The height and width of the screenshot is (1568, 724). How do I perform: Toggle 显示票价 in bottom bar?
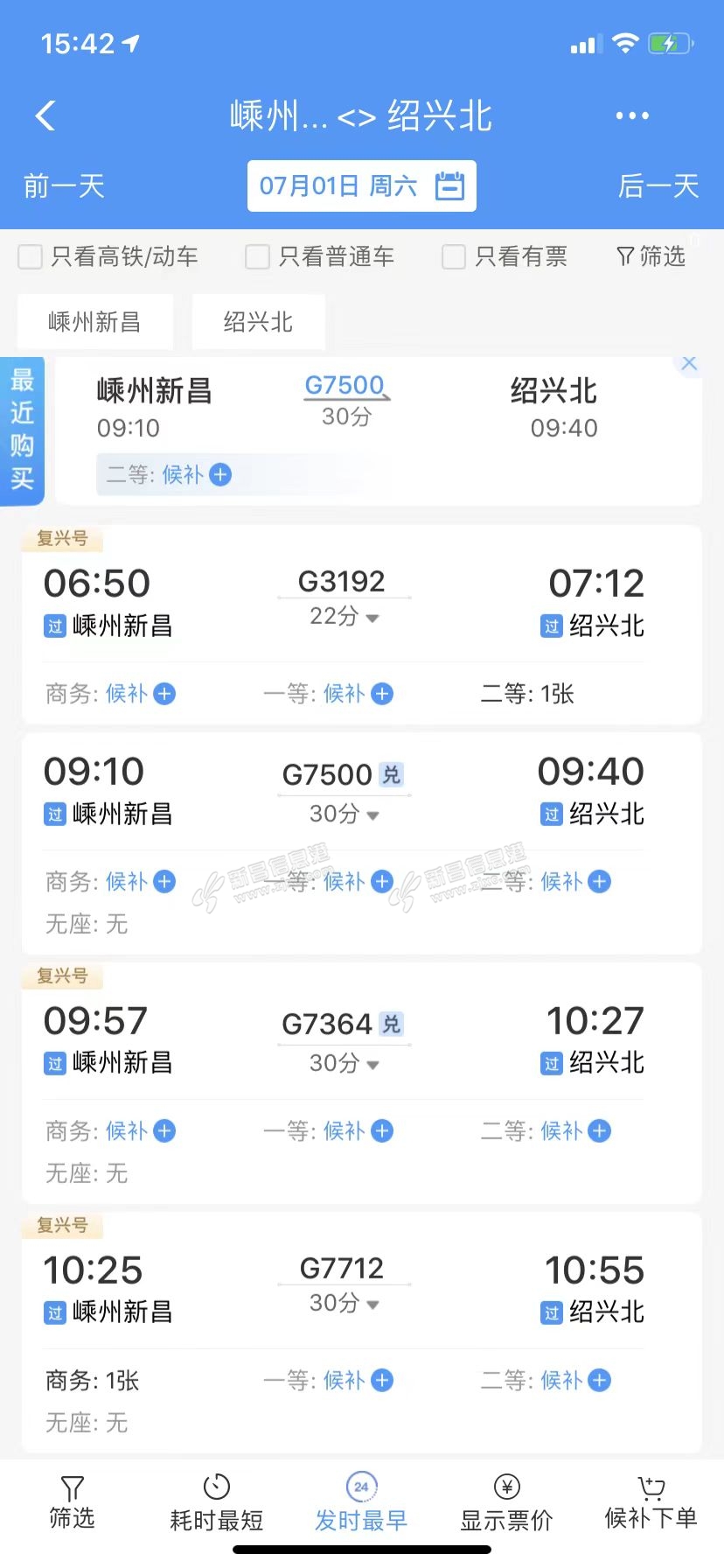[506, 1501]
